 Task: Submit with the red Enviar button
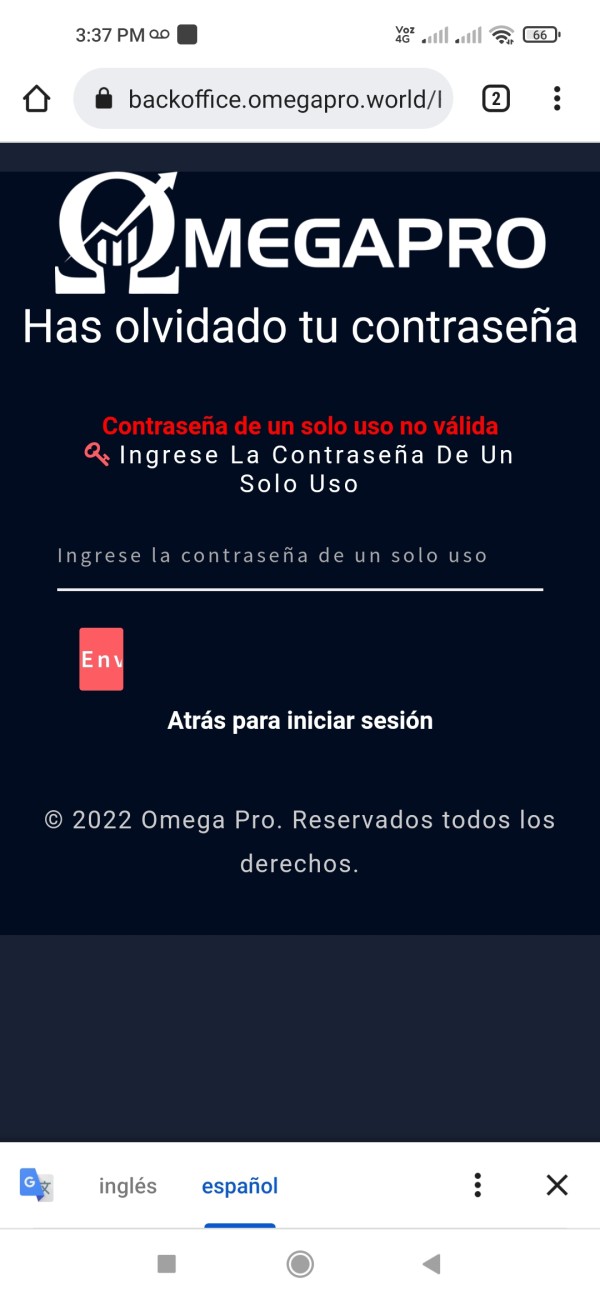coord(101,659)
